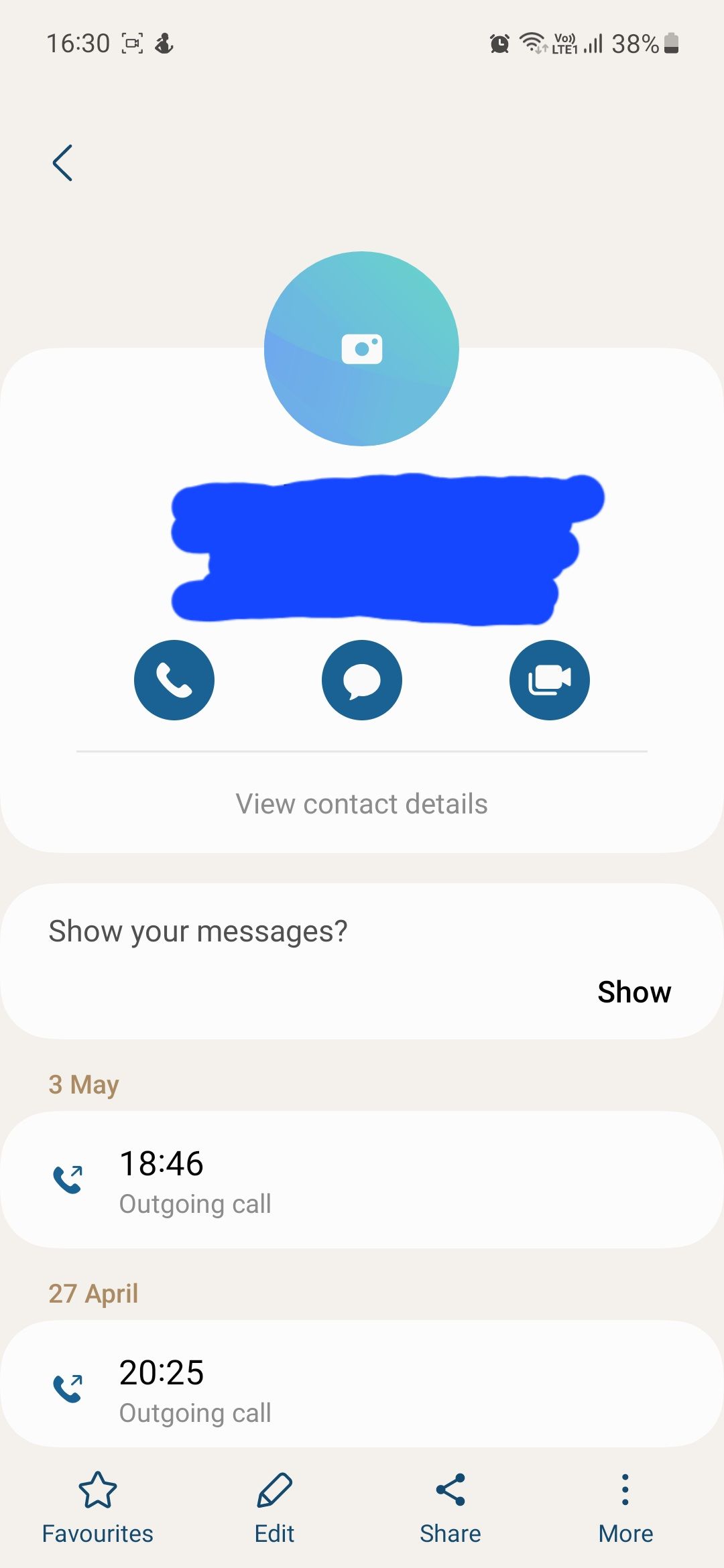Open the message conversation icon
This screenshot has width=724, height=1568.
(362, 679)
